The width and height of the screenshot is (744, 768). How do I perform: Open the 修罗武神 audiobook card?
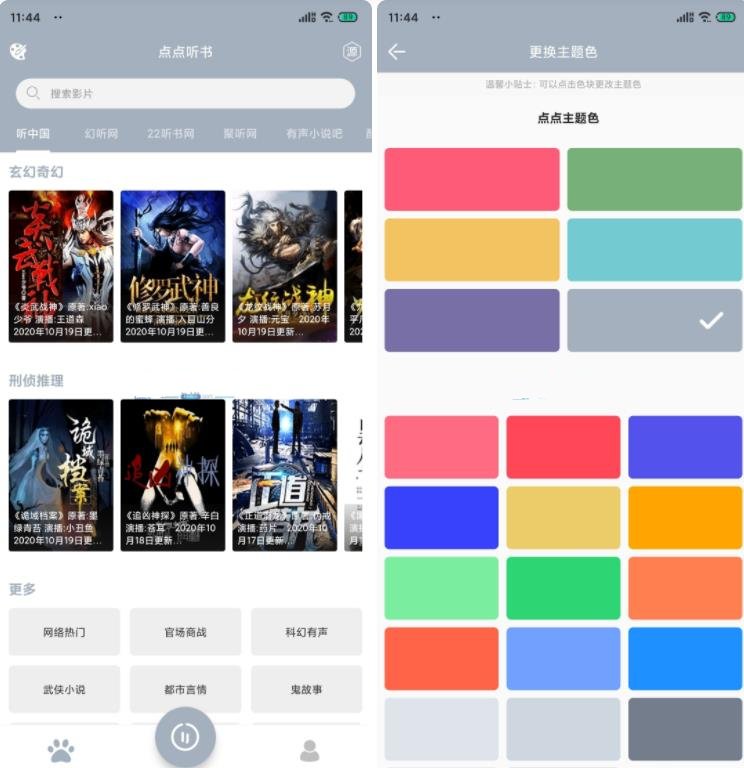pos(173,266)
